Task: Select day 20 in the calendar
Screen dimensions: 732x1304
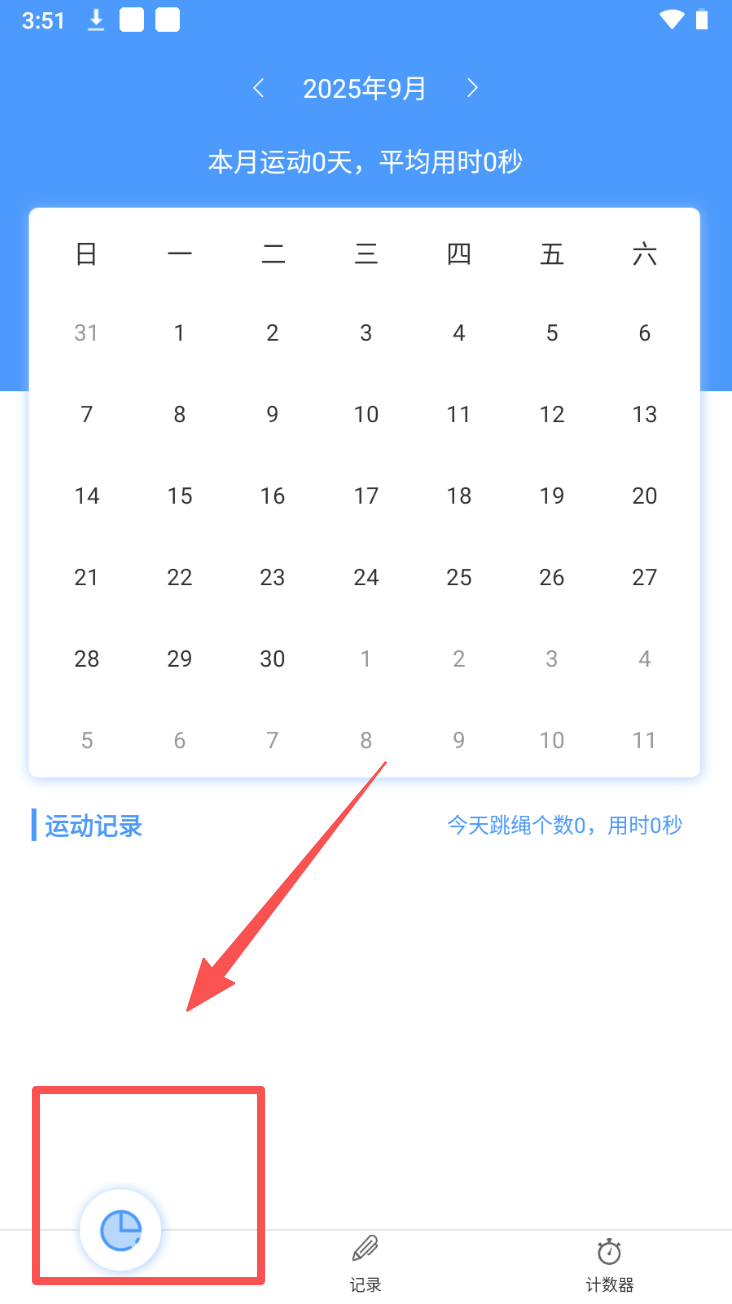Action: pos(645,496)
